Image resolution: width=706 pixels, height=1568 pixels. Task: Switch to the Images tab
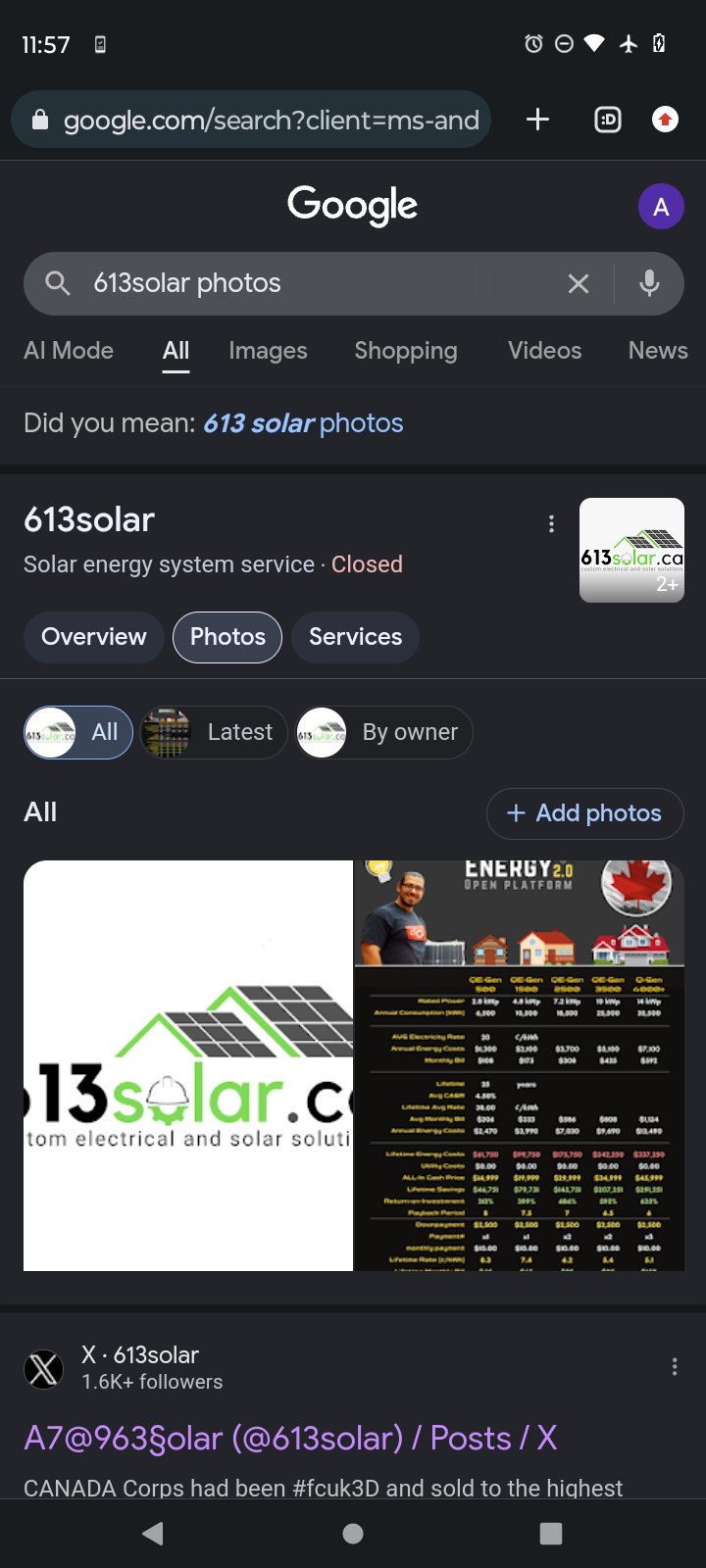[268, 351]
